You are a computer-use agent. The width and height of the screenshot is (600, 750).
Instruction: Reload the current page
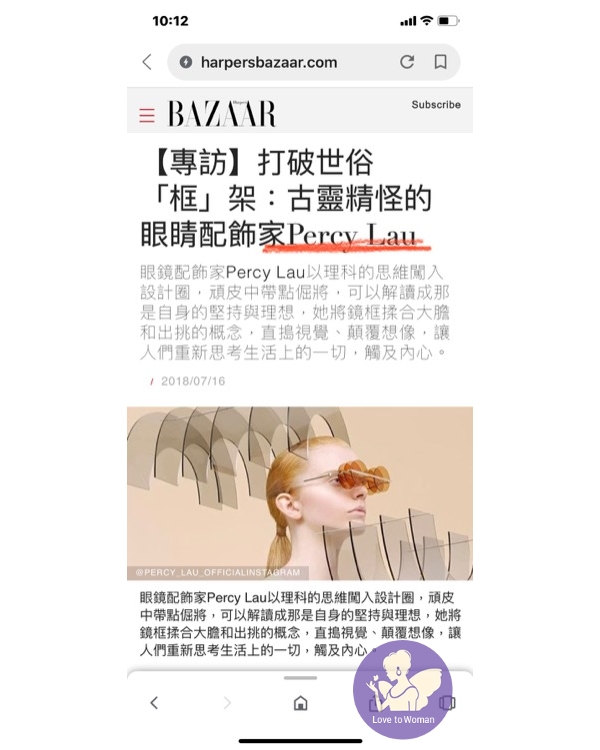407,62
